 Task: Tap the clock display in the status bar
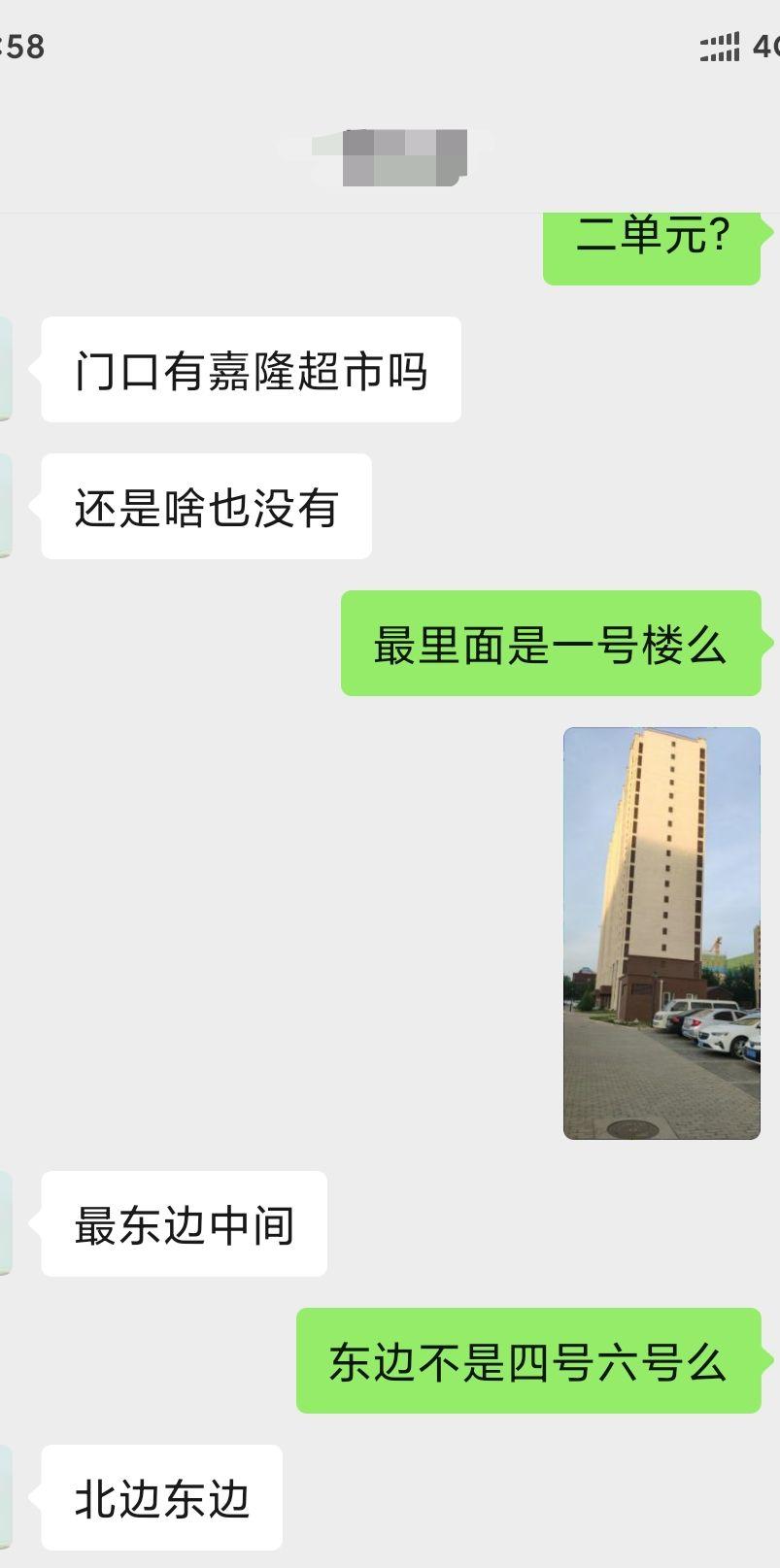pos(19,46)
